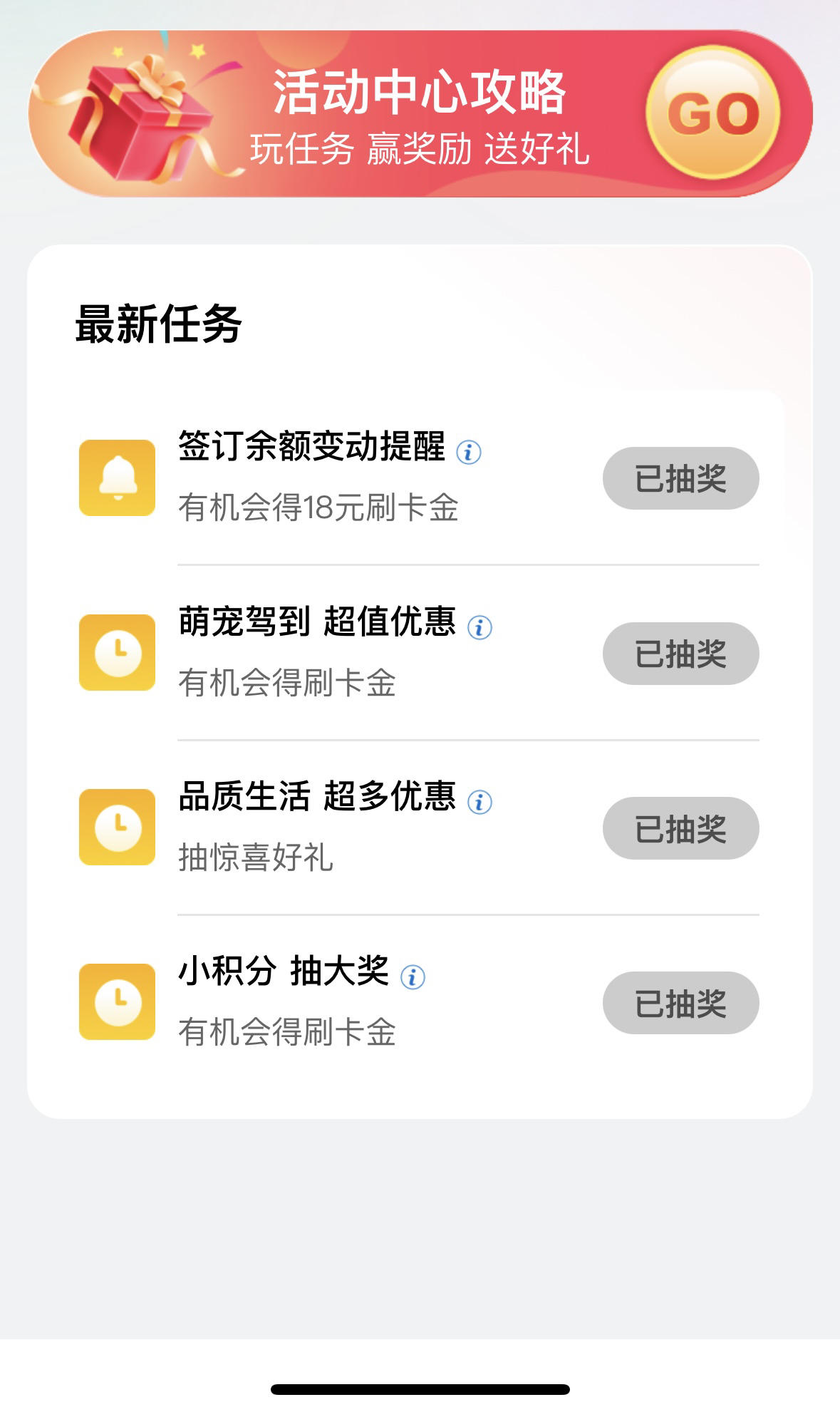Tap 已抽奖 for 品质生活 超多优惠
840x1412 pixels.
pos(681,828)
